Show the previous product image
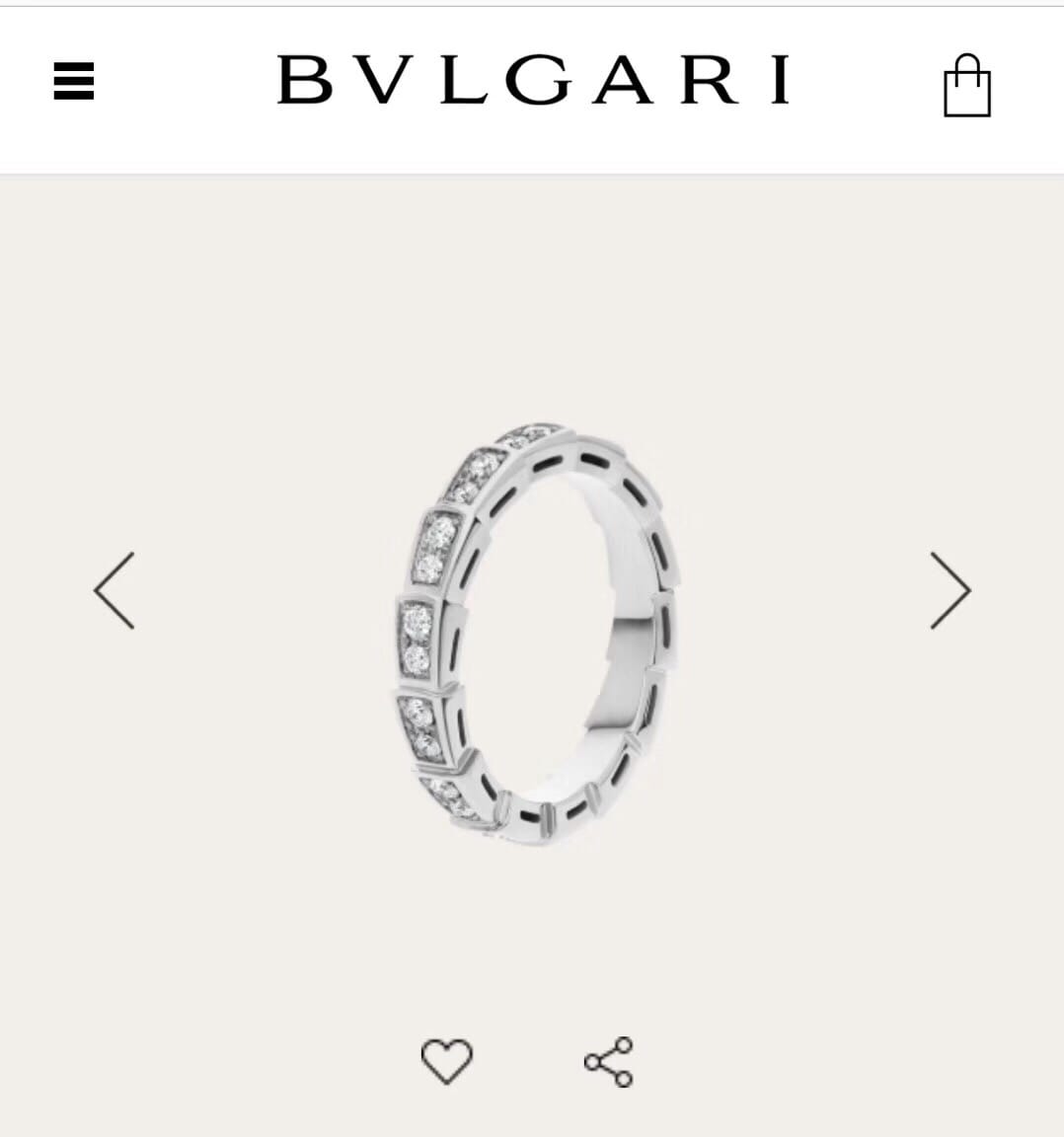Screen dimensions: 1064x1137 click(x=114, y=590)
